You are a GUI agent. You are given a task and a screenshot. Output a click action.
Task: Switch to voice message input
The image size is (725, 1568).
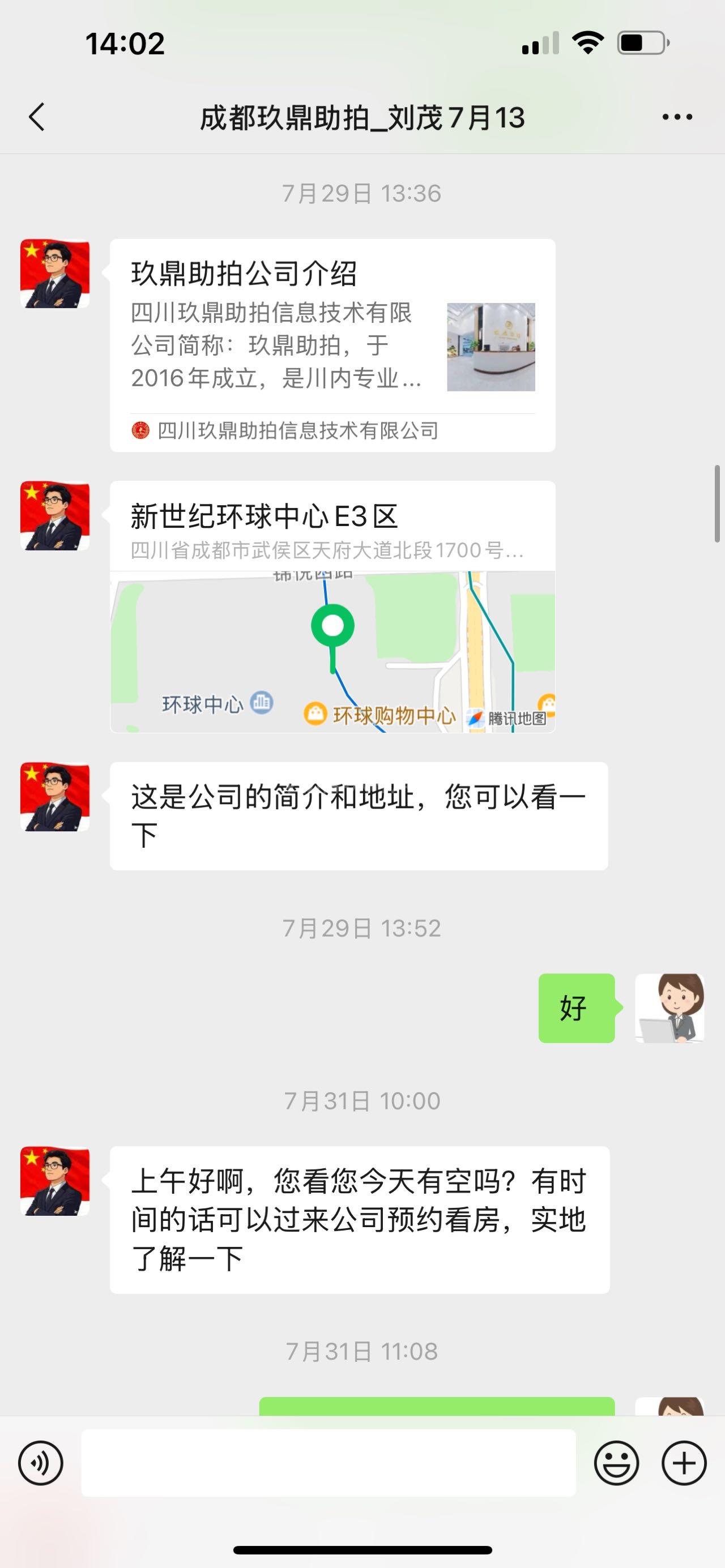pyautogui.click(x=41, y=1463)
